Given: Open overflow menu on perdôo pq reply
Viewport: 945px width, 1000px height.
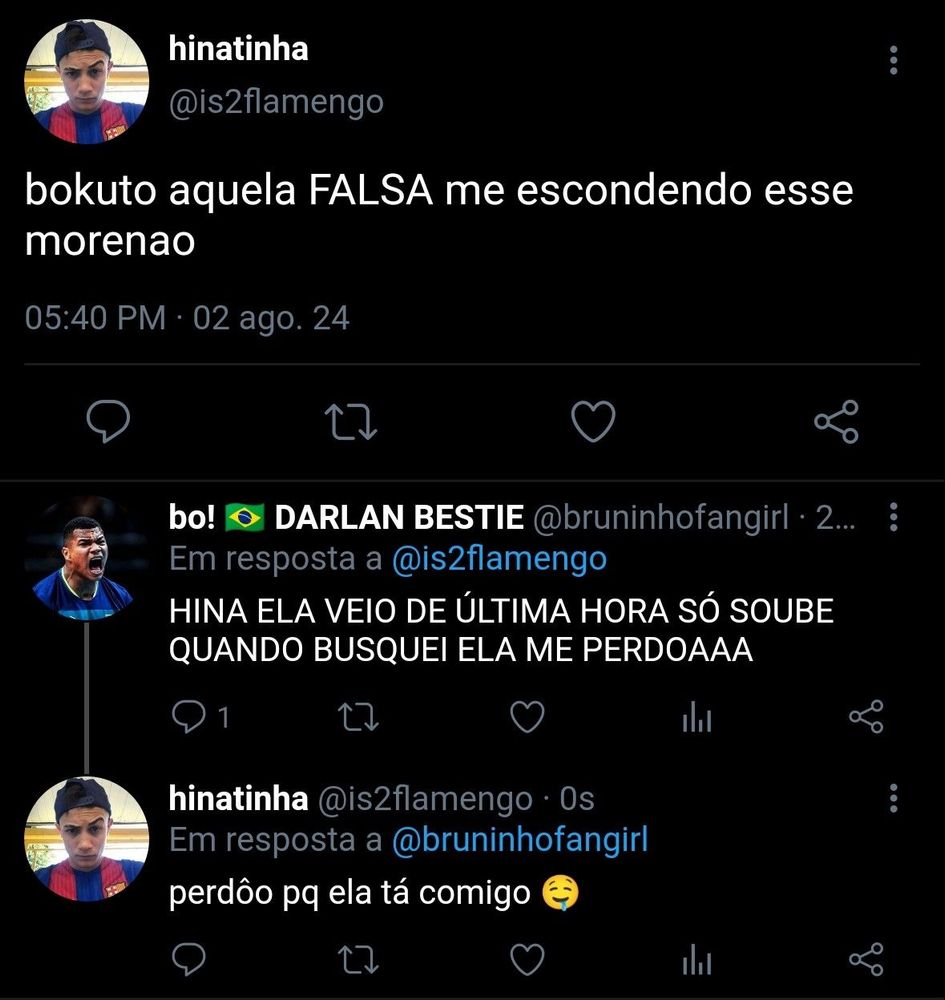Looking at the screenshot, I should coord(893,798).
